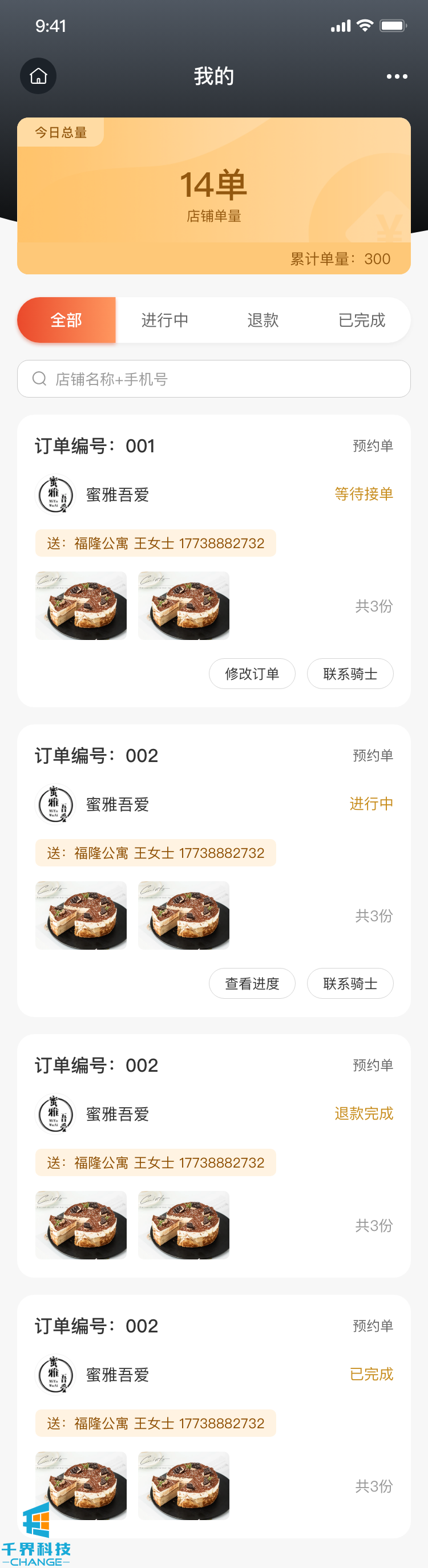Tap 联系骑士 on order 001
The height and width of the screenshot is (1568, 428).
pos(350,674)
